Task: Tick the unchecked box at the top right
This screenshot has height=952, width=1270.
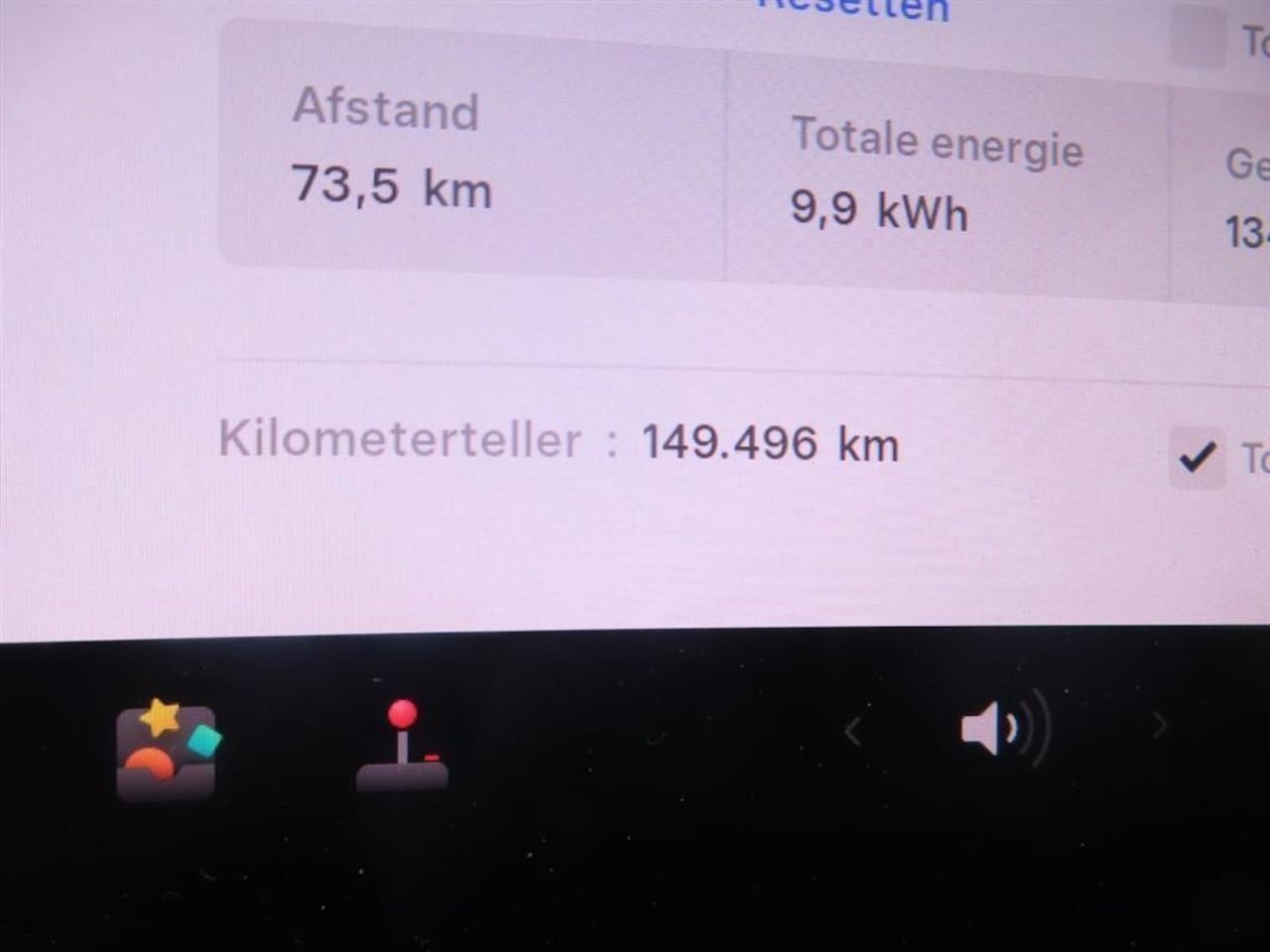Action: [1198, 38]
